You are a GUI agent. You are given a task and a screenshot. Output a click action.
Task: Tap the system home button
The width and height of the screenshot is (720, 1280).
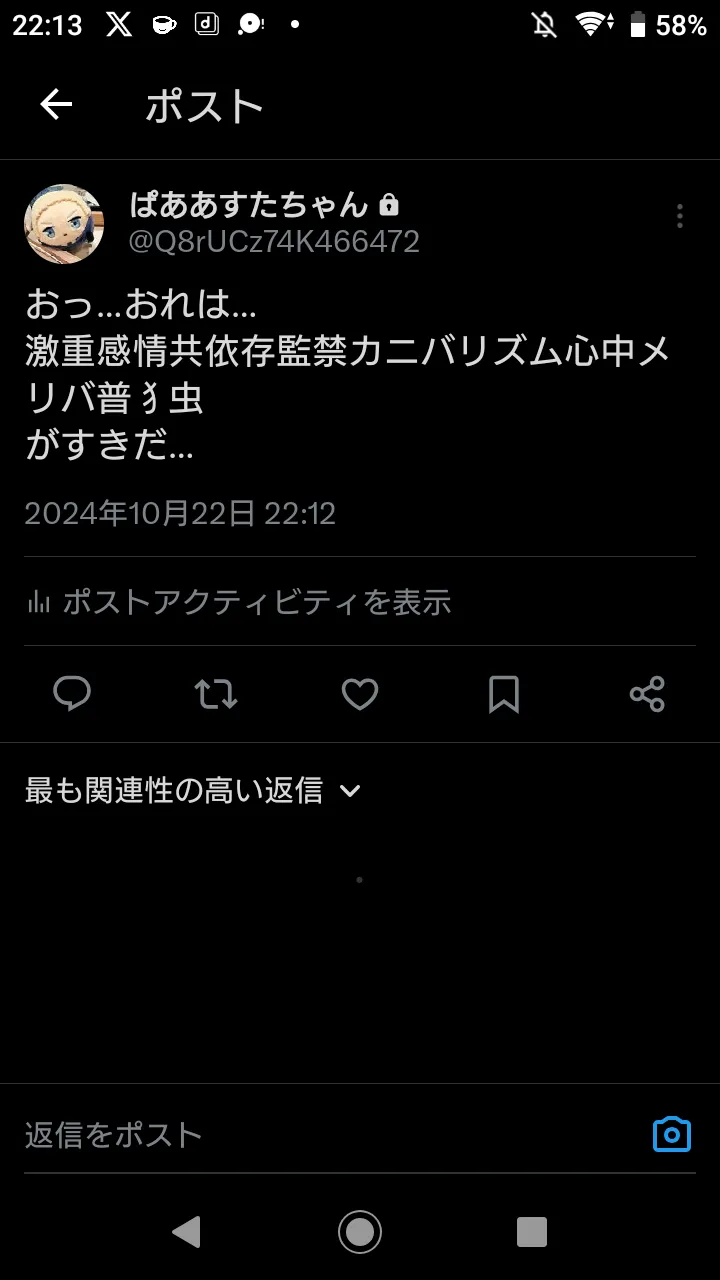point(360,1231)
